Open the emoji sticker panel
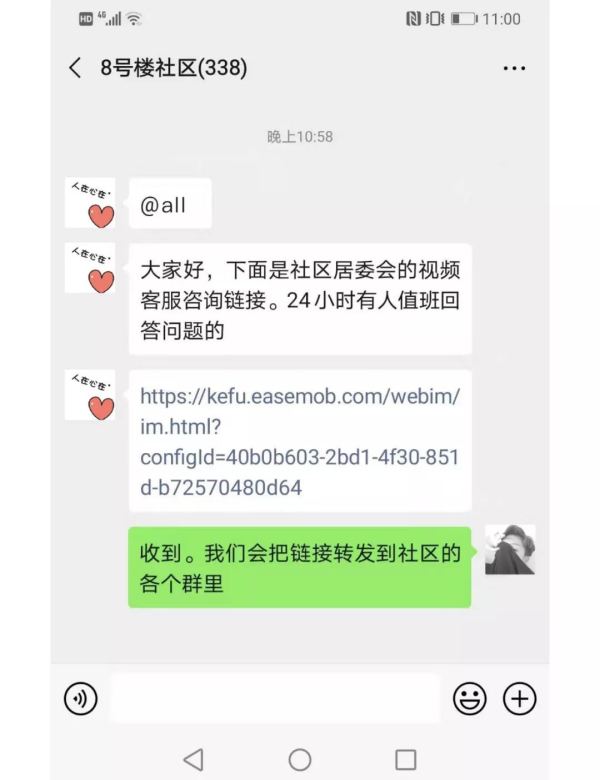 click(469, 698)
